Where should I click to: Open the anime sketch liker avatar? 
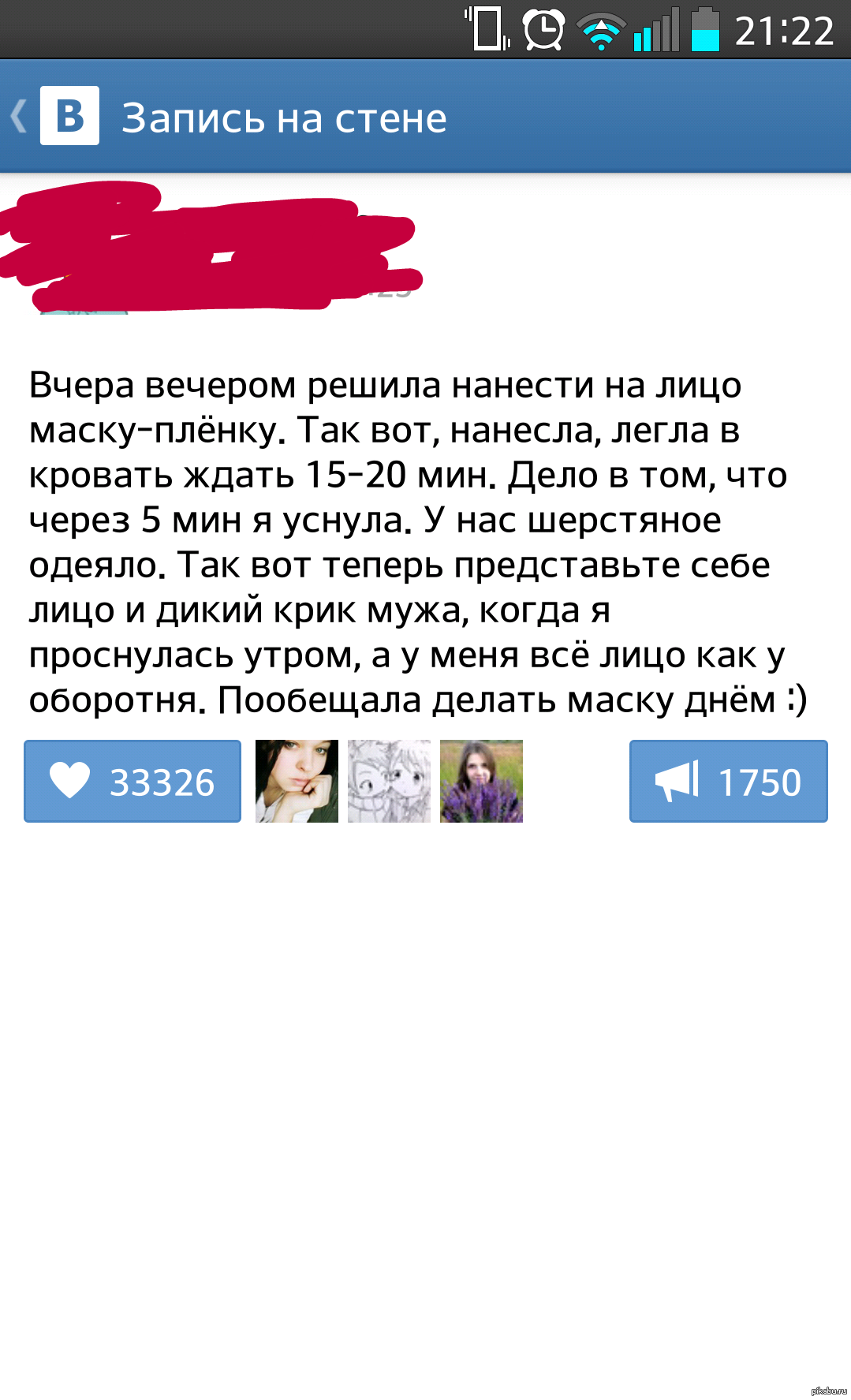tap(389, 781)
